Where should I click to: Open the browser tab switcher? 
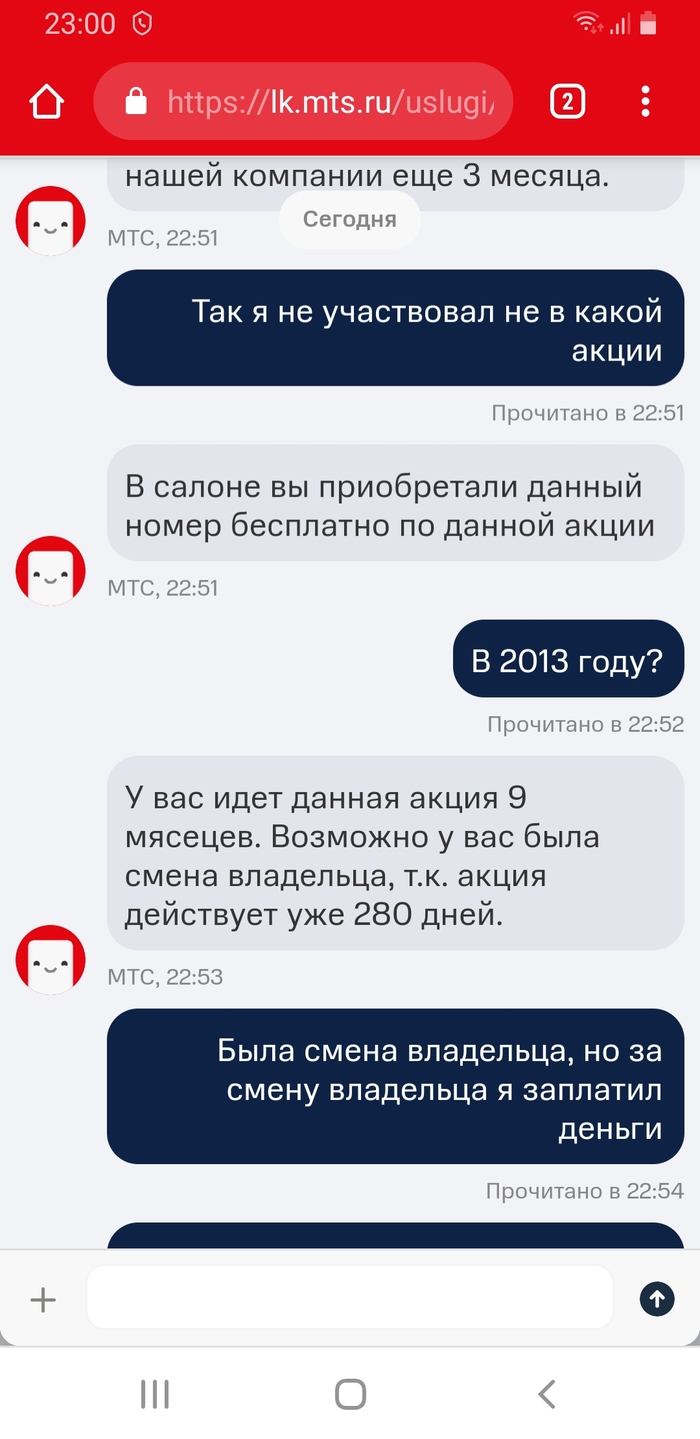click(567, 101)
